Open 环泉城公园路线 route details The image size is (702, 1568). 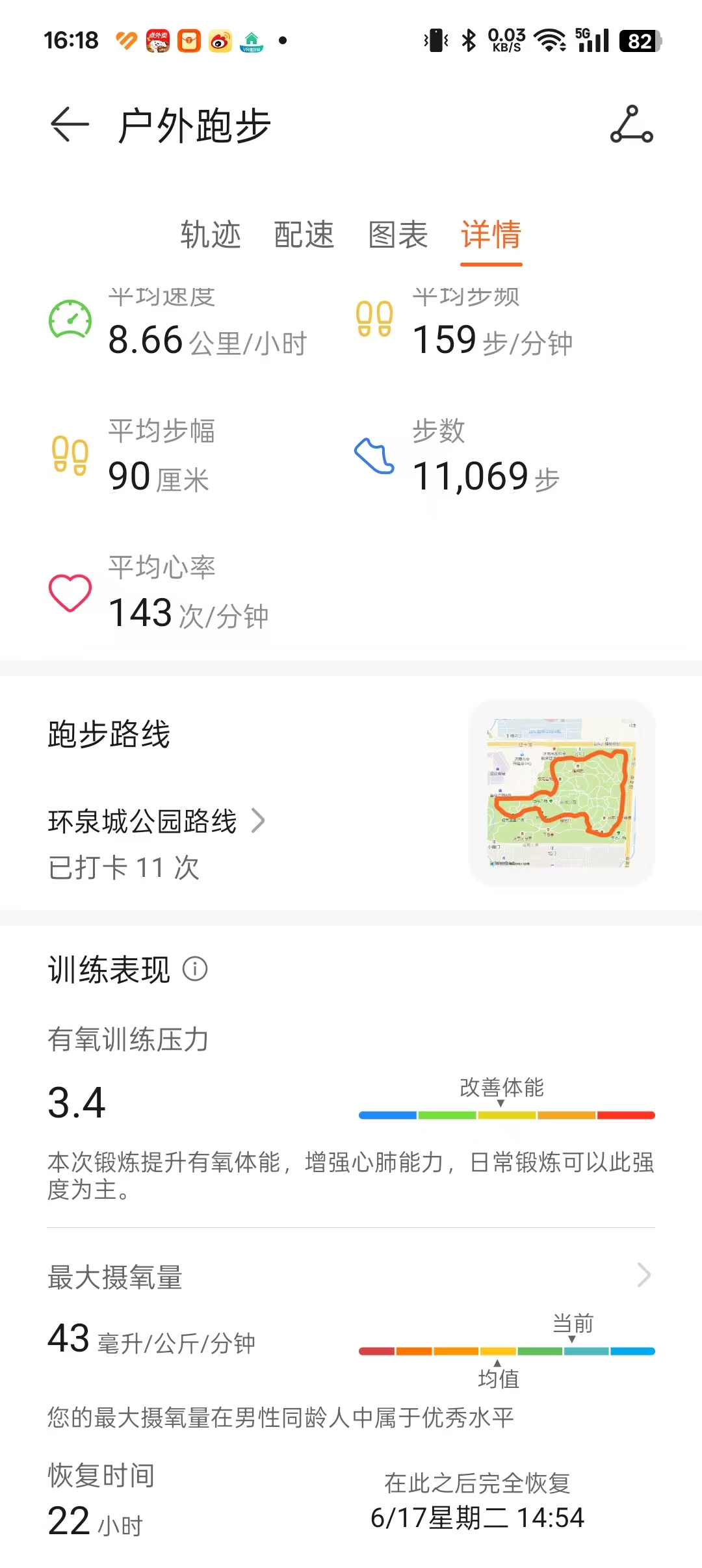(156, 821)
